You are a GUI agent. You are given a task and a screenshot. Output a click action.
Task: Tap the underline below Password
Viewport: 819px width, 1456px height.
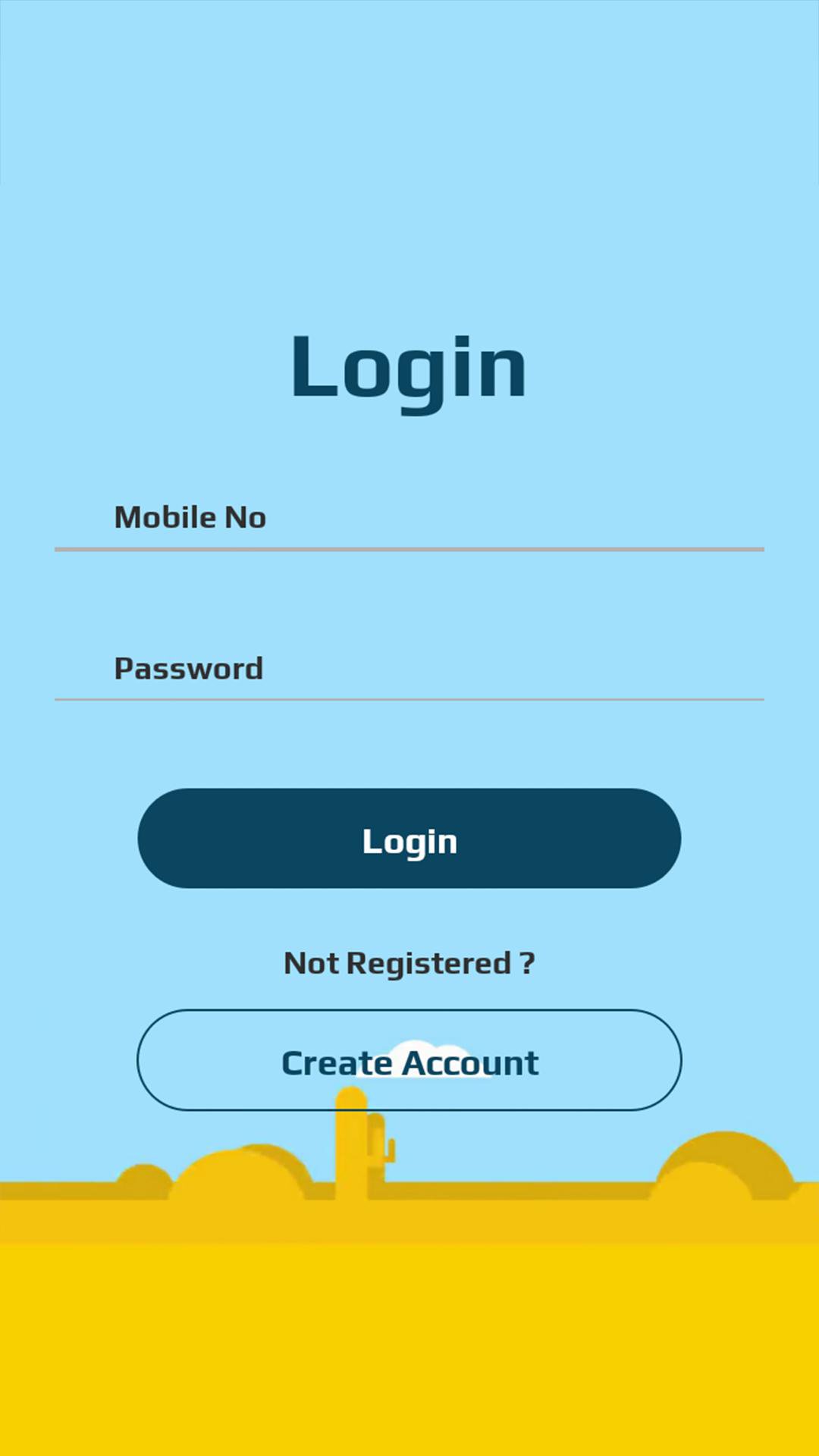[409, 698]
